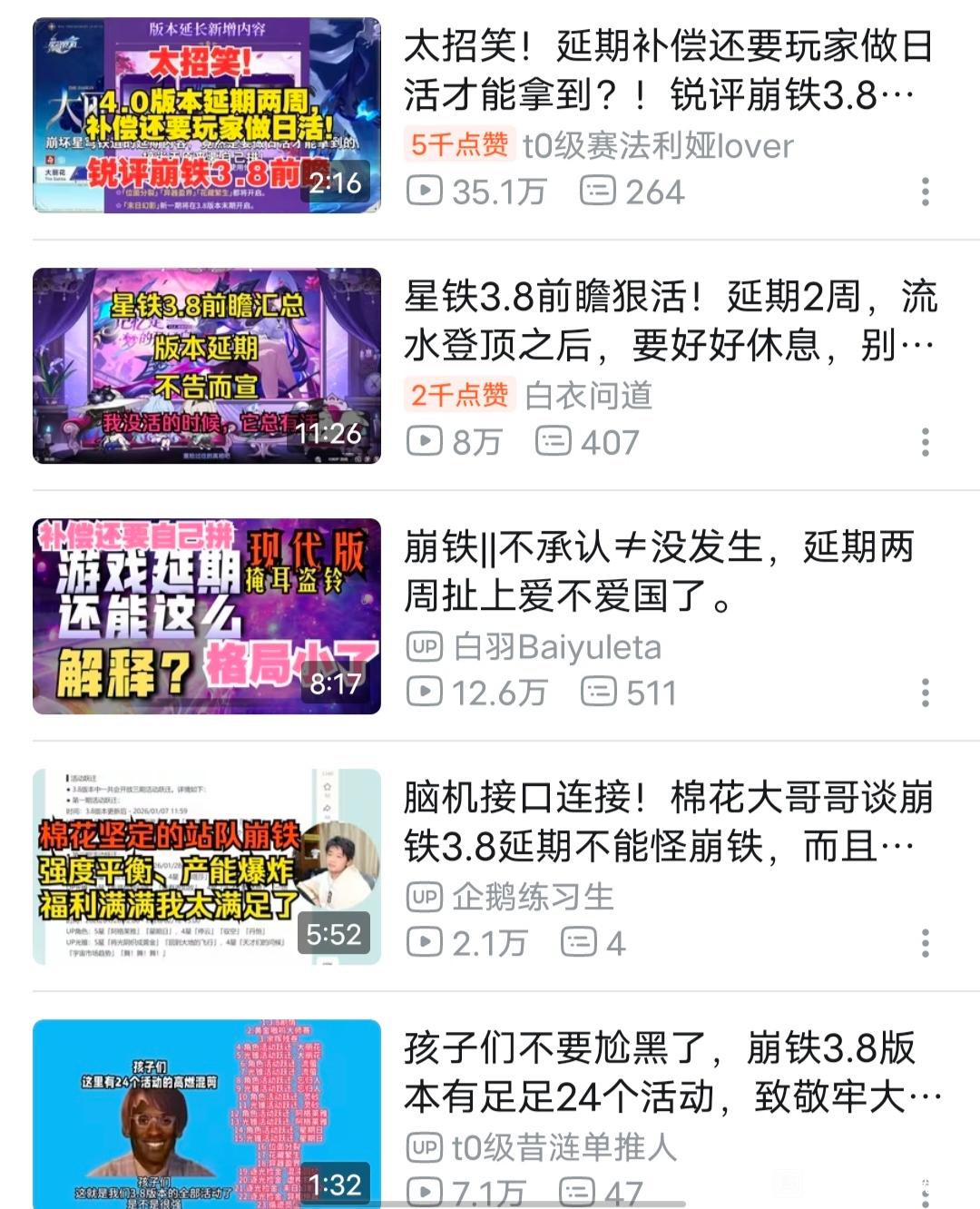980x1209 pixels.
Task: Open more options for 企鹅练习生's video
Action: coord(925,943)
